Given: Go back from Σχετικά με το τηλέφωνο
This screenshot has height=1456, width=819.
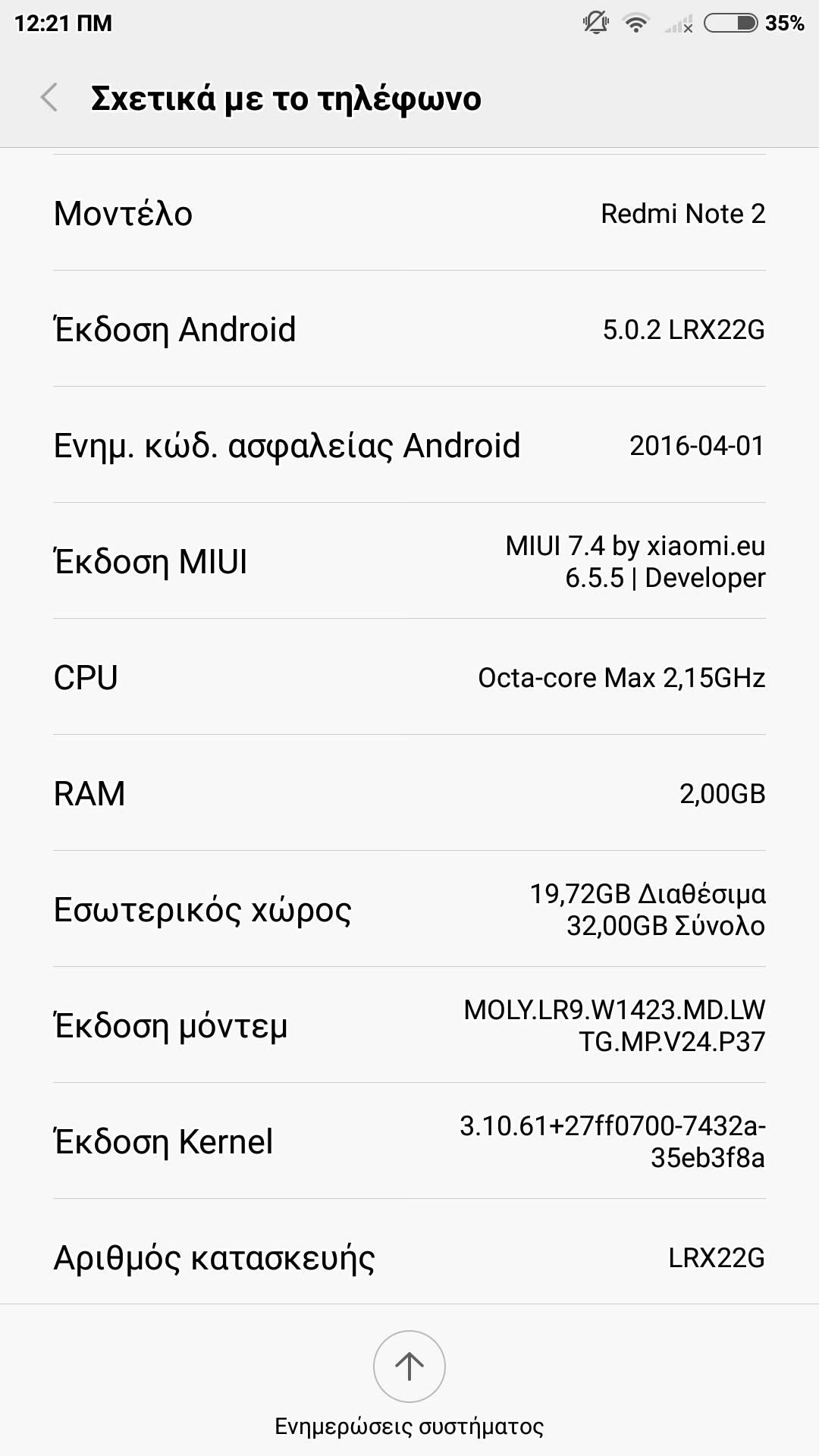Looking at the screenshot, I should click(x=50, y=99).
